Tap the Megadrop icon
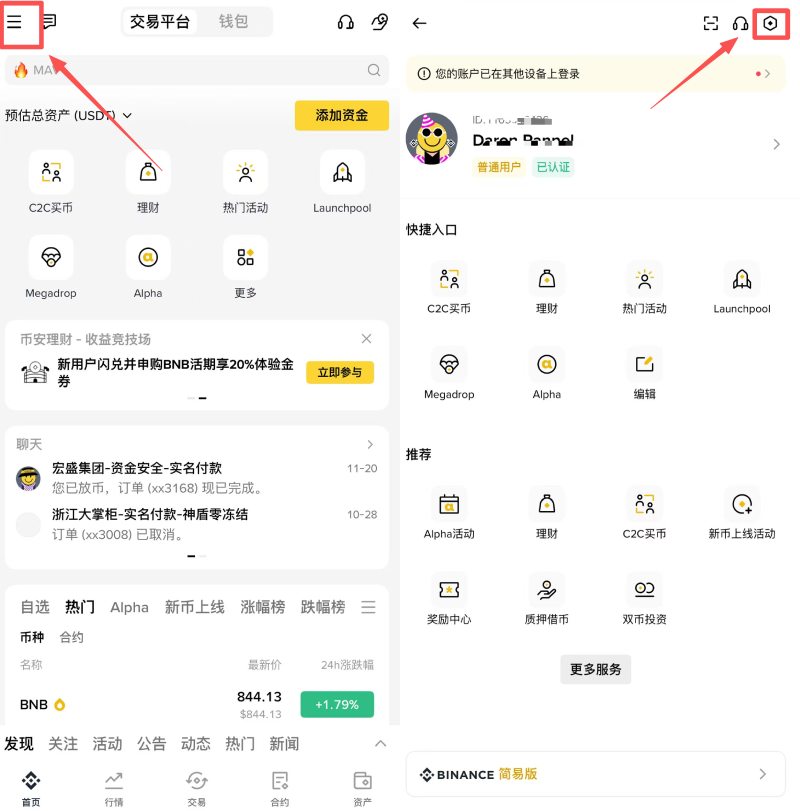This screenshot has width=800, height=811. point(448,365)
